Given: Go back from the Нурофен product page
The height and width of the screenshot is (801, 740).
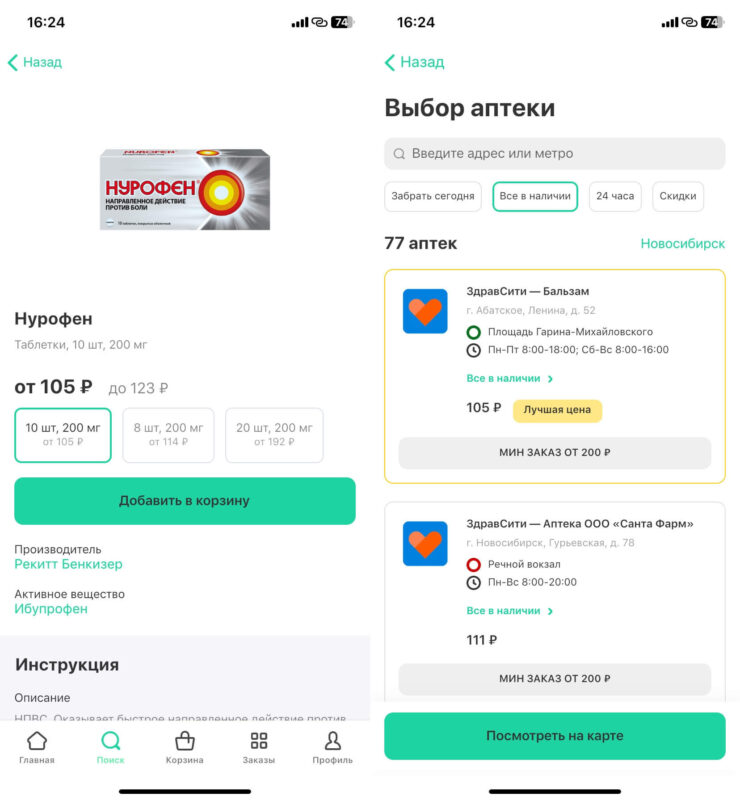Looking at the screenshot, I should 35,62.
